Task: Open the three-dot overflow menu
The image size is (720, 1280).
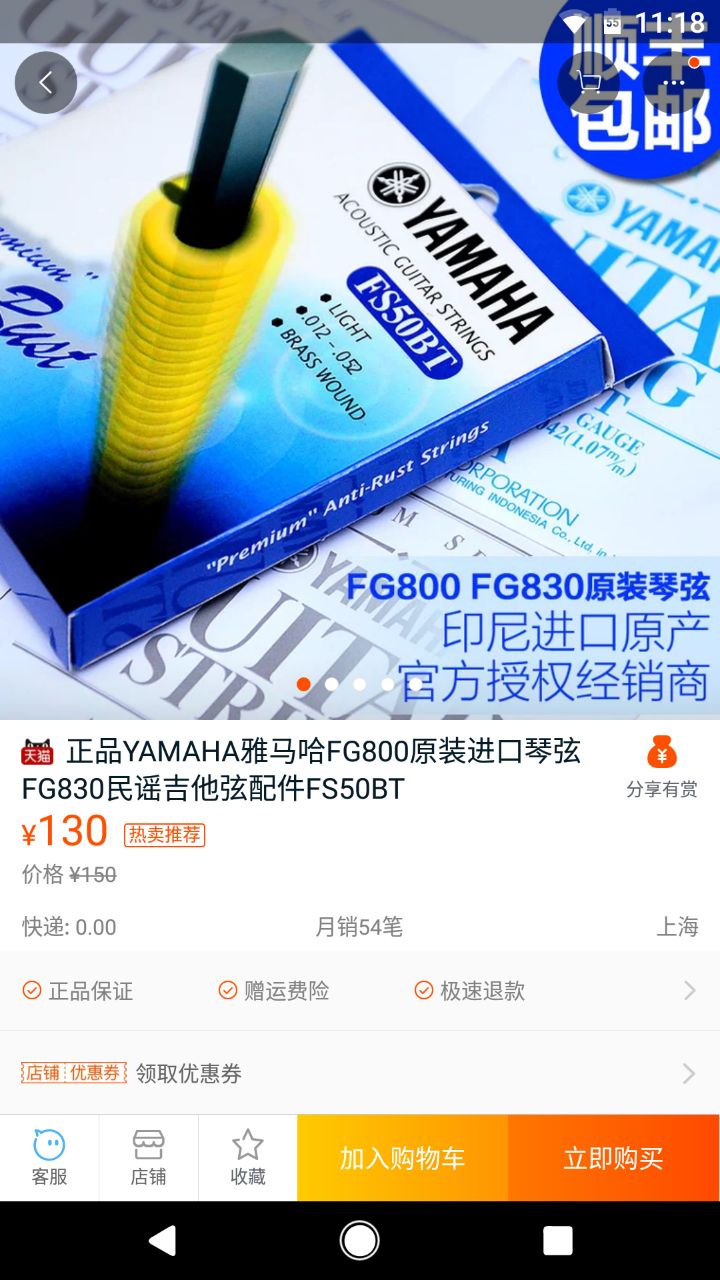Action: tap(673, 83)
